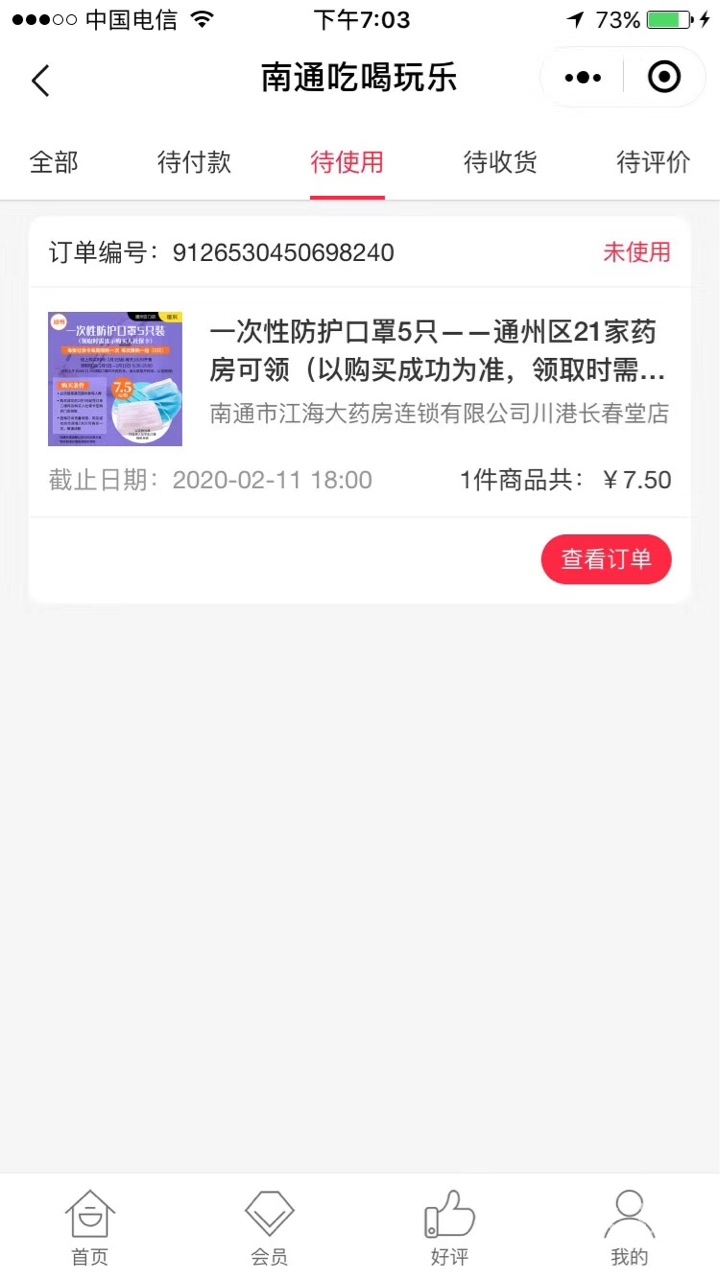
Task: Select the 待使用 tab
Action: pos(347,162)
